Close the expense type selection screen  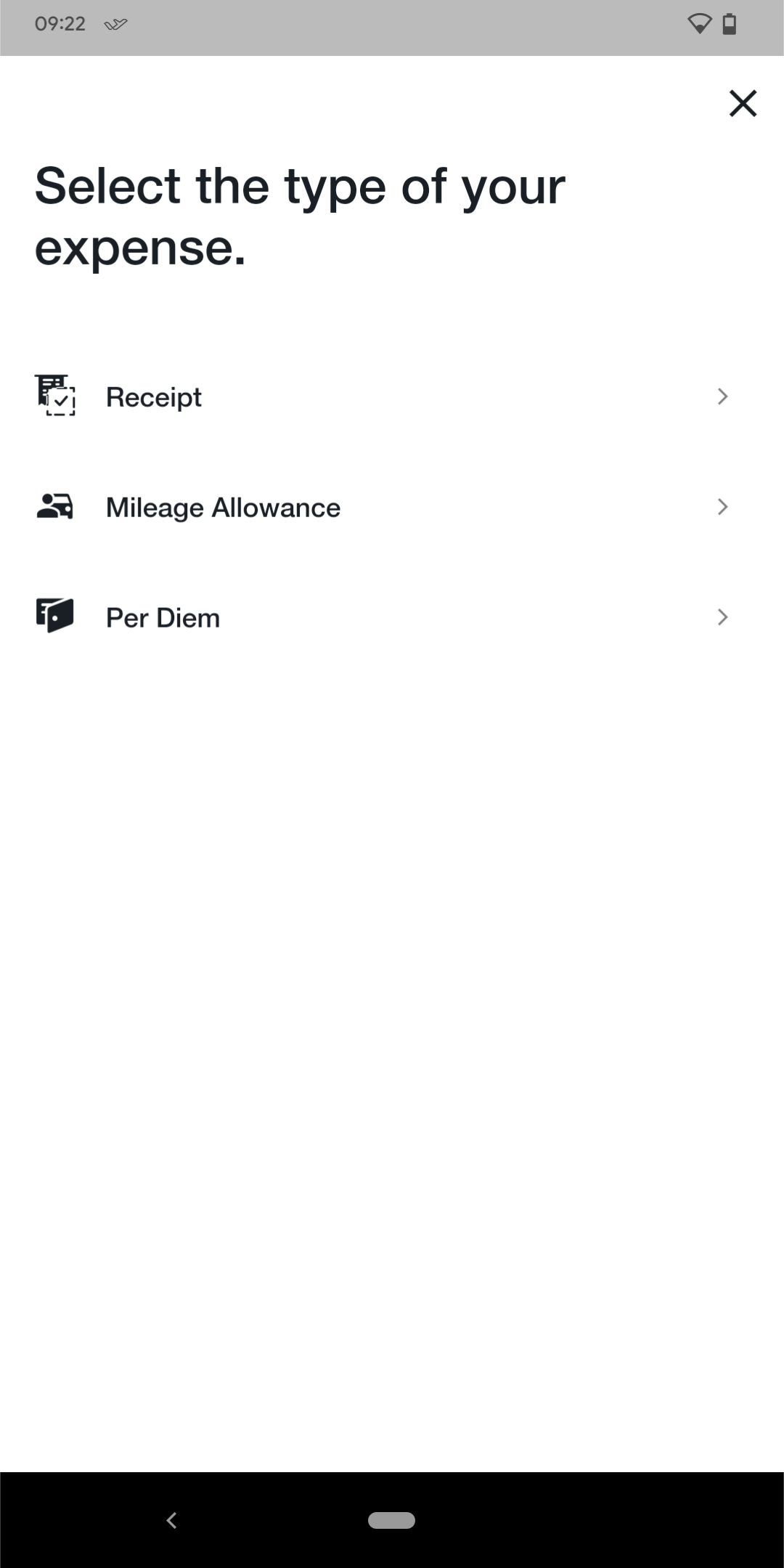pyautogui.click(x=743, y=103)
